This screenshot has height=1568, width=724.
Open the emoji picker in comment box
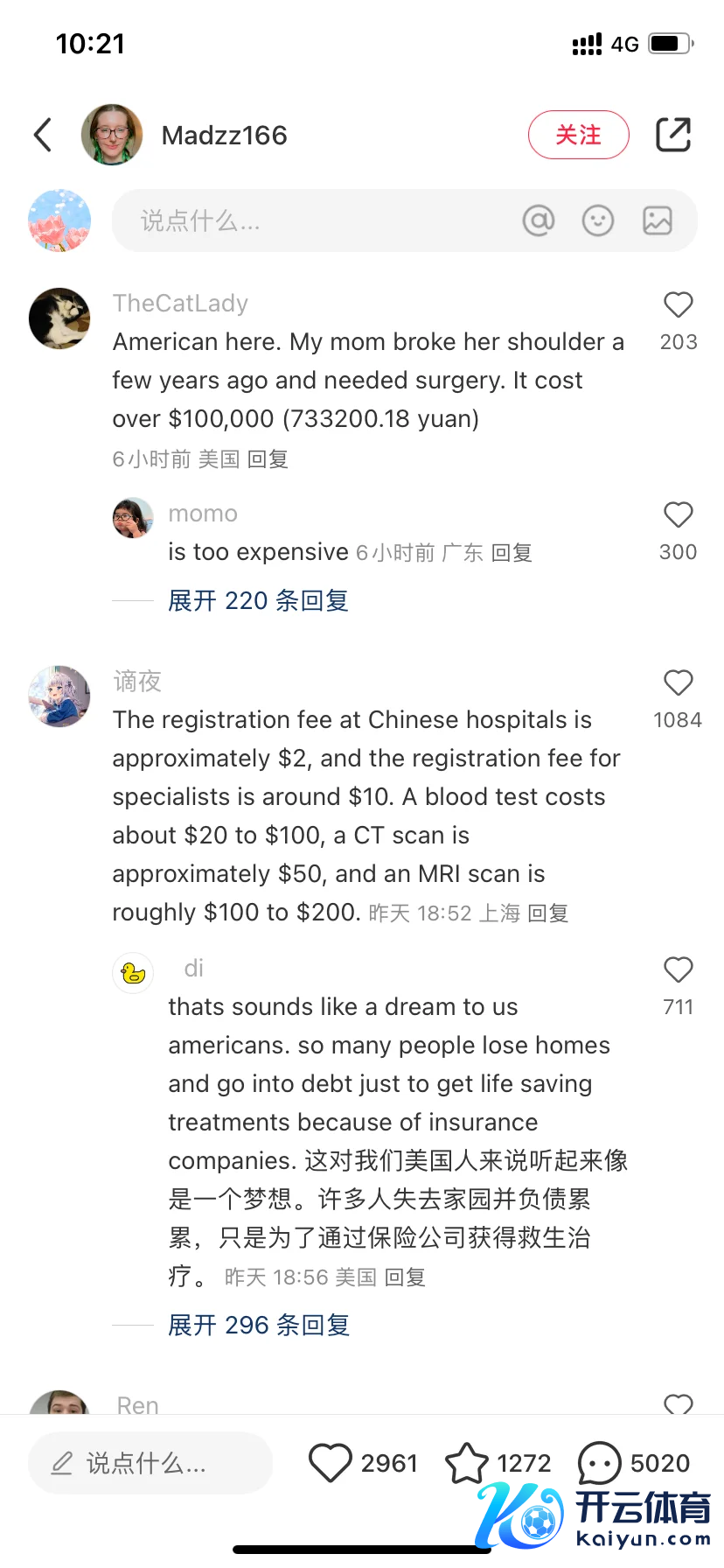pyautogui.click(x=598, y=221)
